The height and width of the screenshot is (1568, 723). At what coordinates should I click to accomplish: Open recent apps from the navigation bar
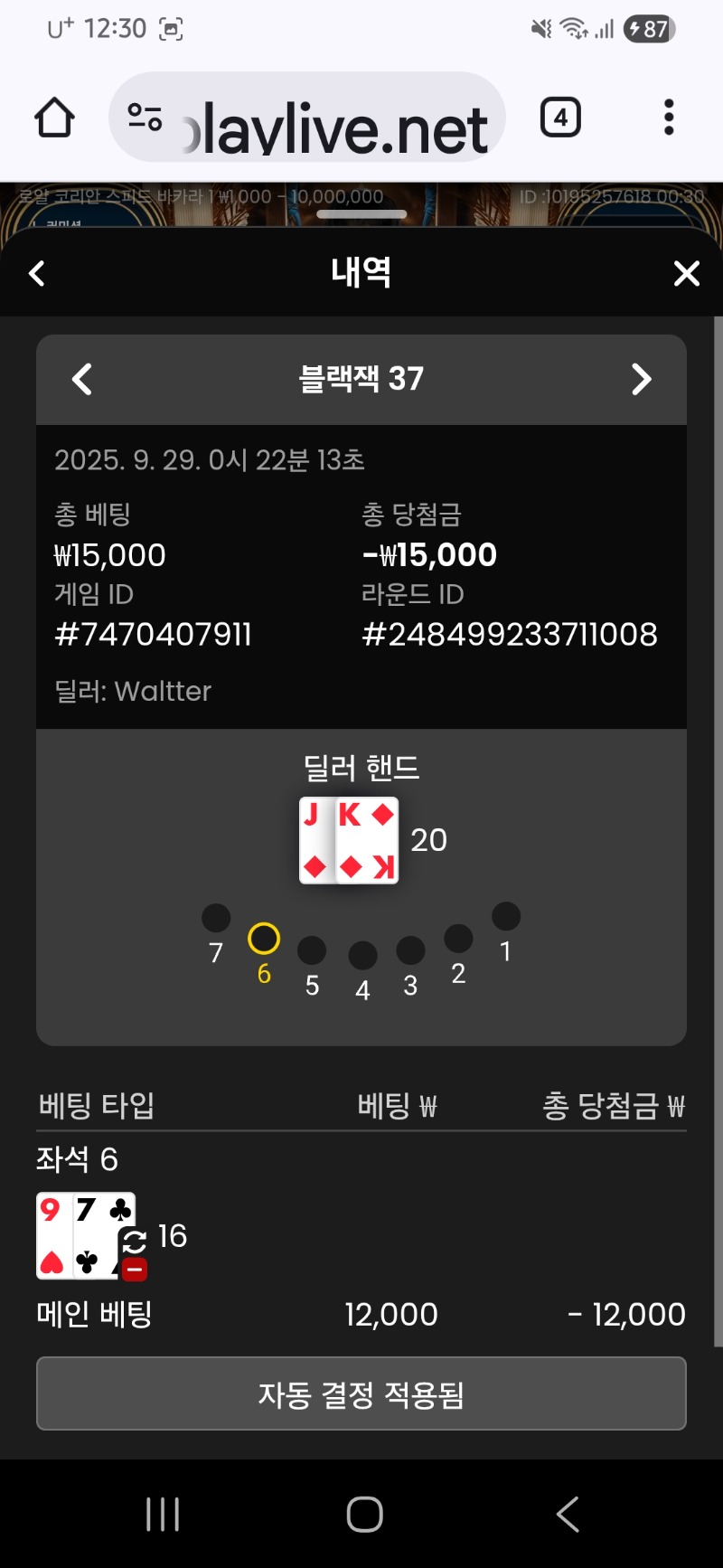(x=163, y=1514)
